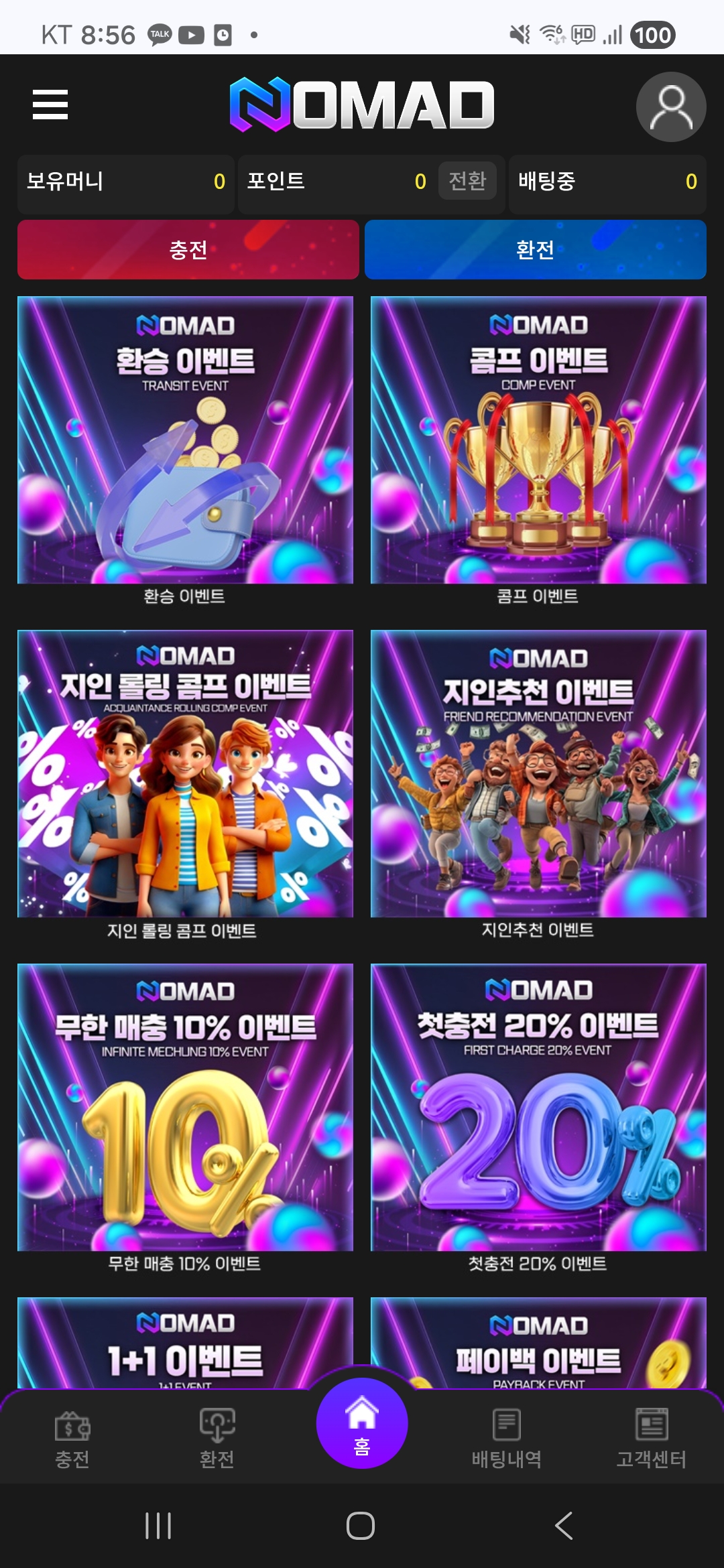Open the 고객센터 tab

coord(652,1439)
